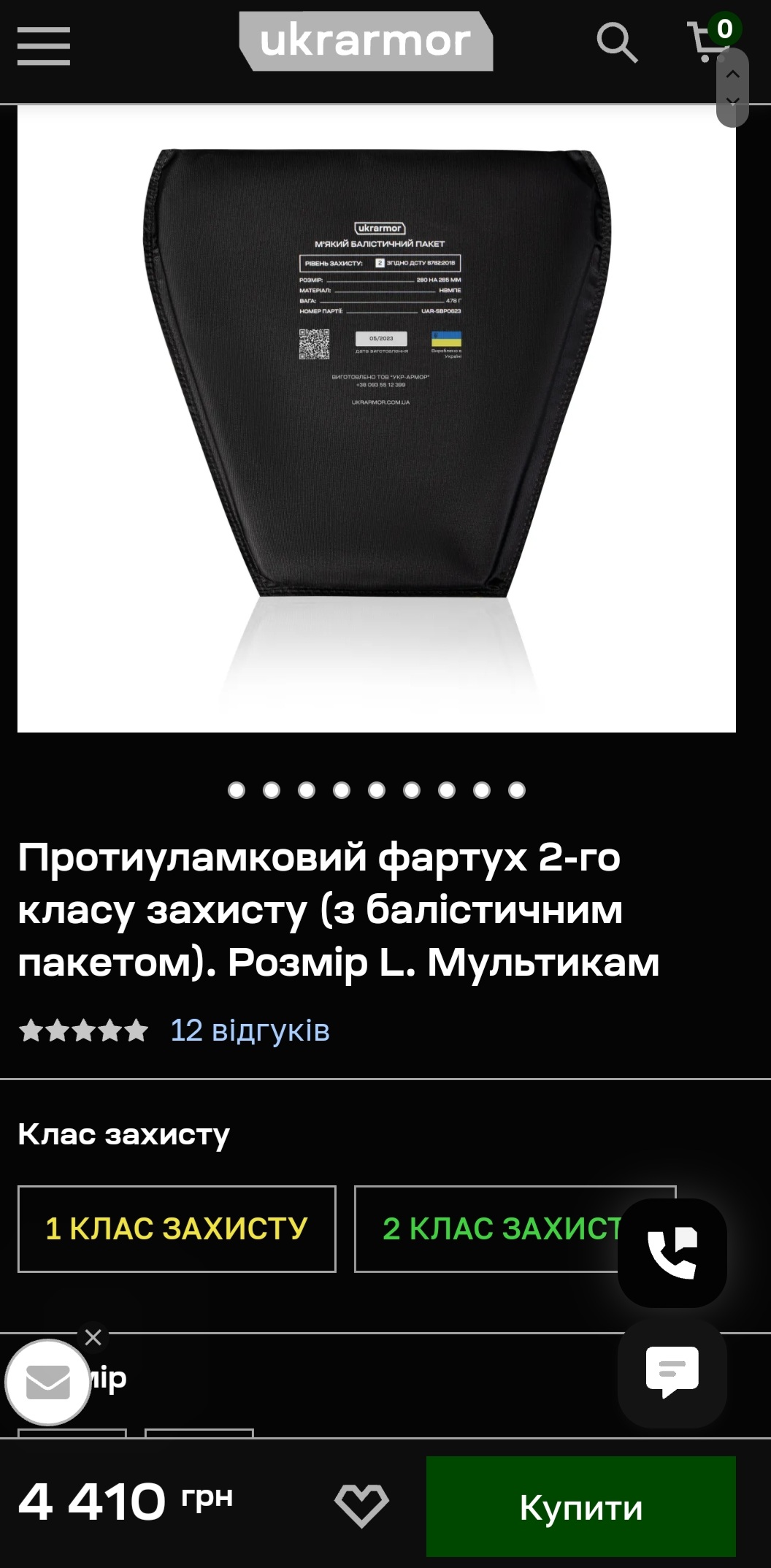The image size is (771, 1568).
Task: Tap the phone callback floating button
Action: tap(672, 1253)
